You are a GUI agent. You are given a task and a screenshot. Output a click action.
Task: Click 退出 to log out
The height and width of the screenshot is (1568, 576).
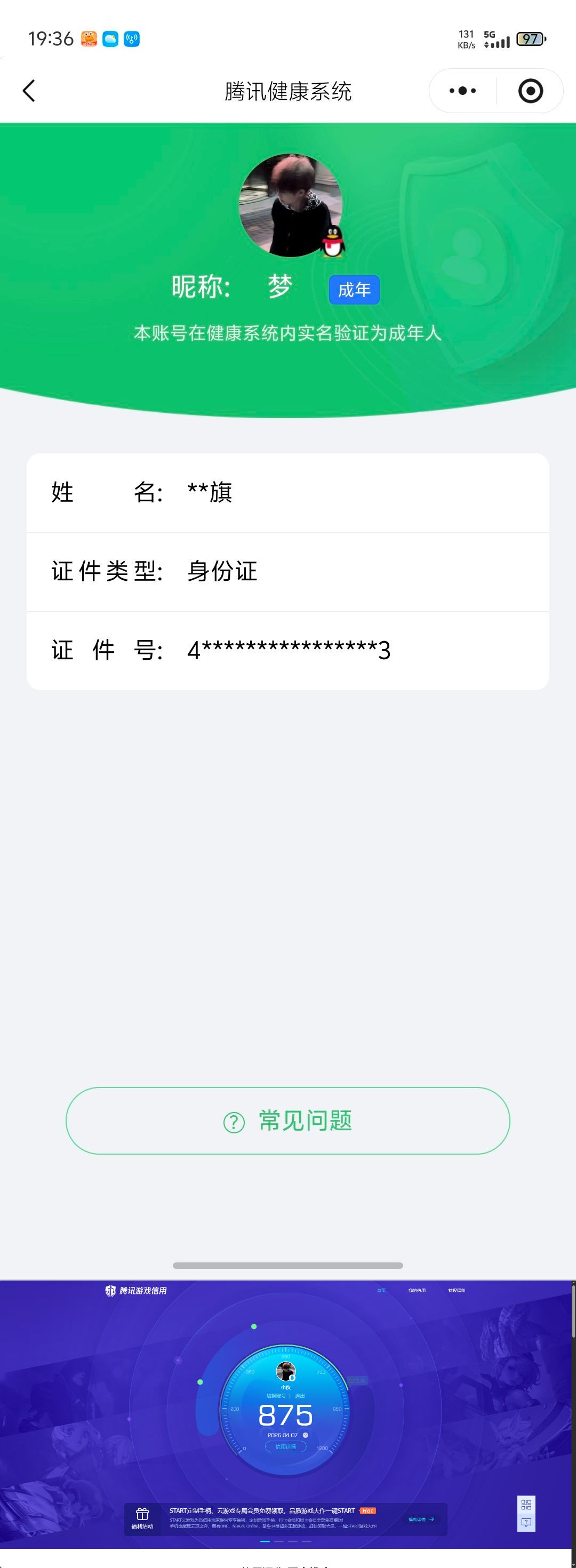300,1396
